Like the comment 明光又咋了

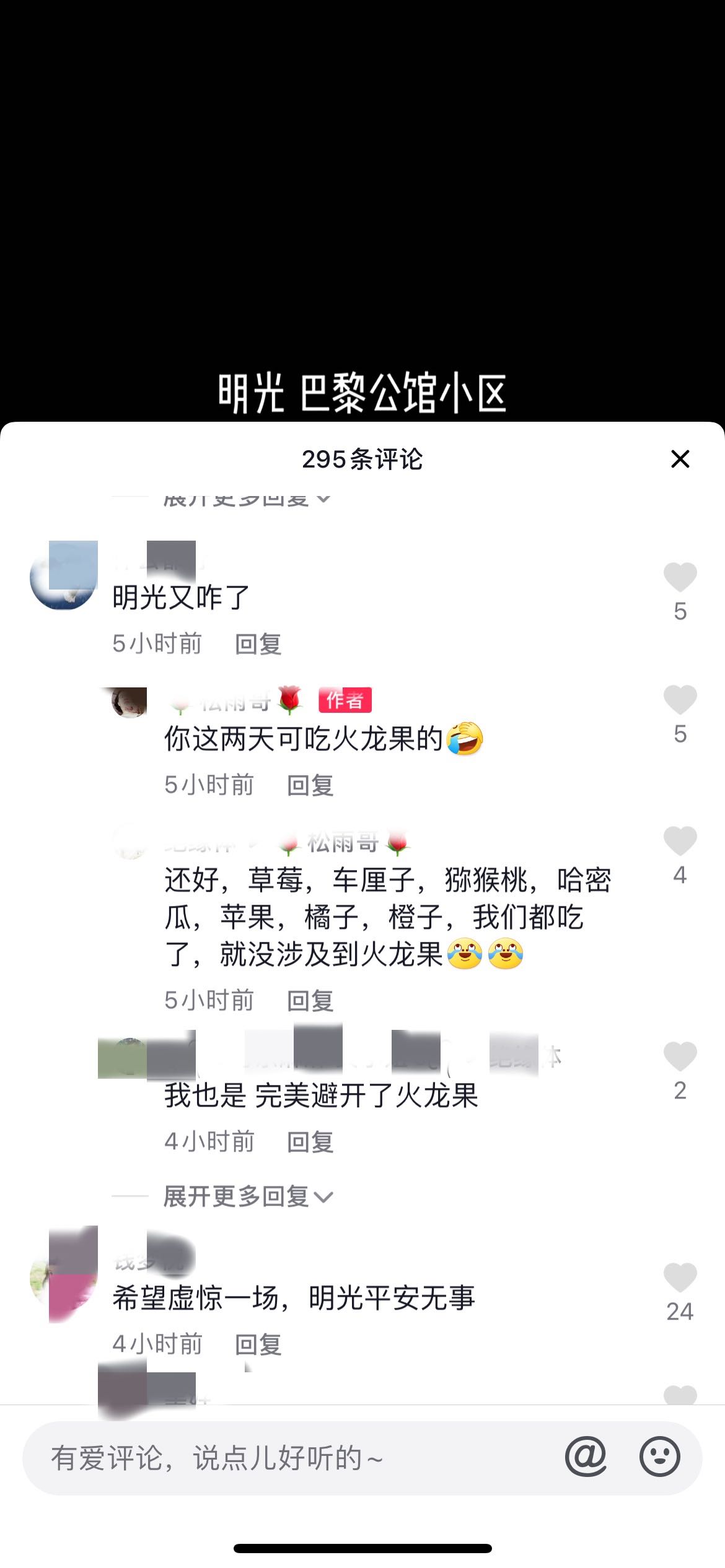tap(680, 577)
